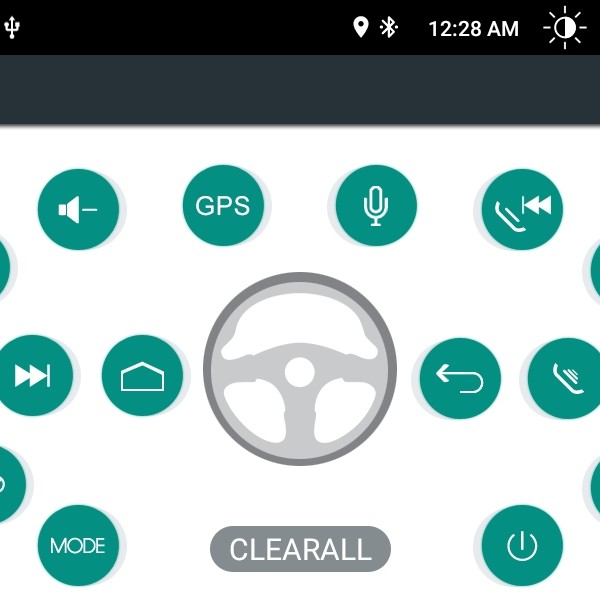Screen dimensions: 600x600
Task: Select the answer call/previous track button
Action: coord(522,208)
